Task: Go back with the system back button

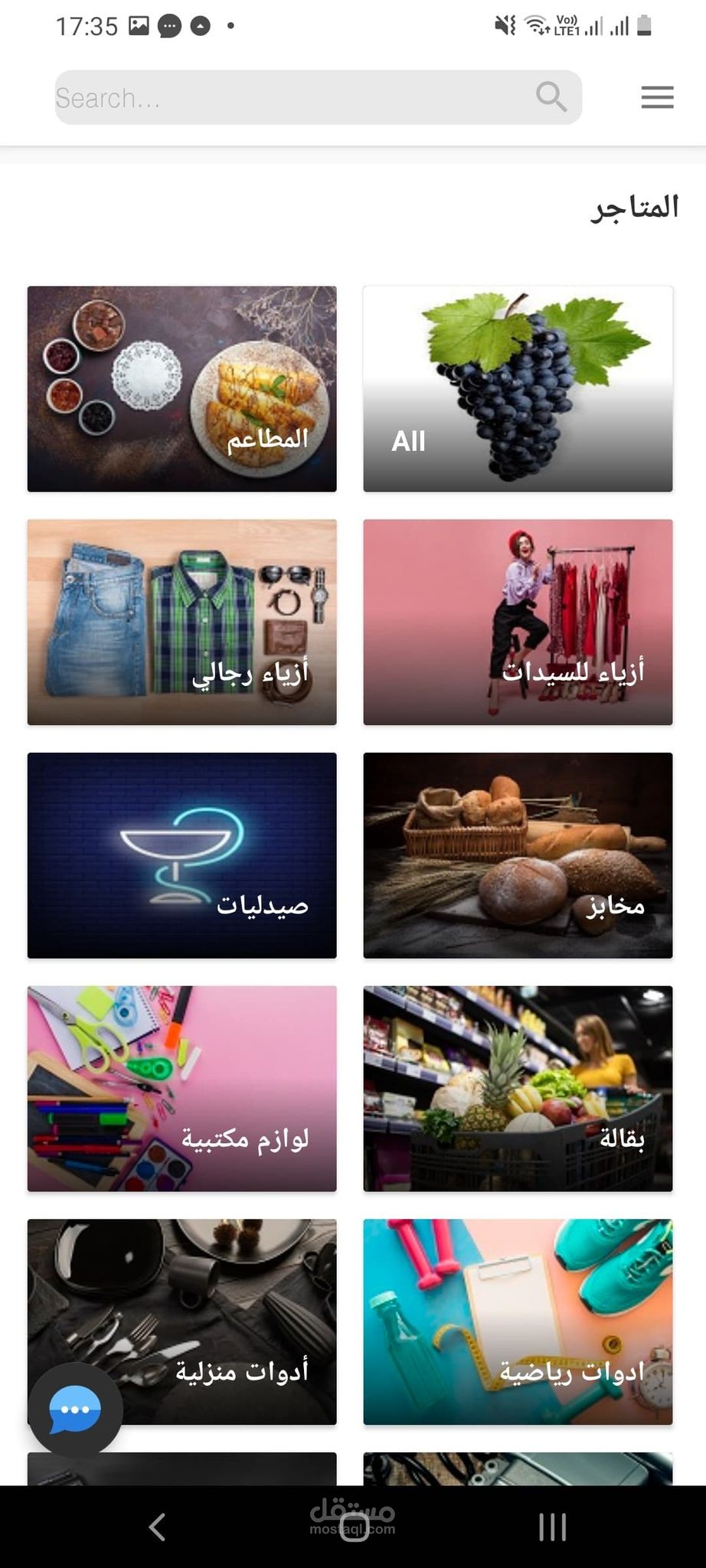Action: pos(157,1527)
